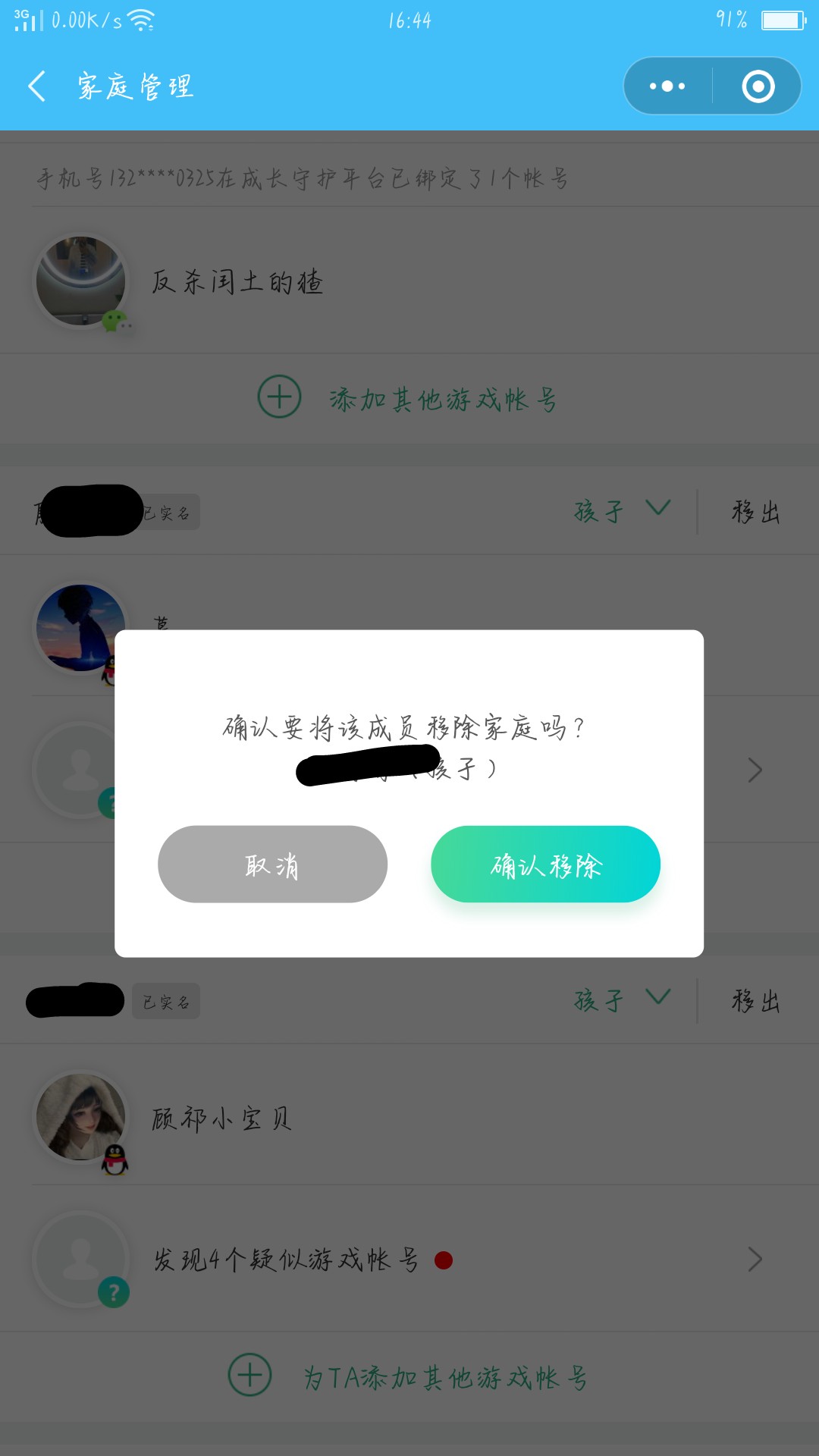Confirm removal with 确认移除
The height and width of the screenshot is (1456, 819).
click(x=545, y=864)
